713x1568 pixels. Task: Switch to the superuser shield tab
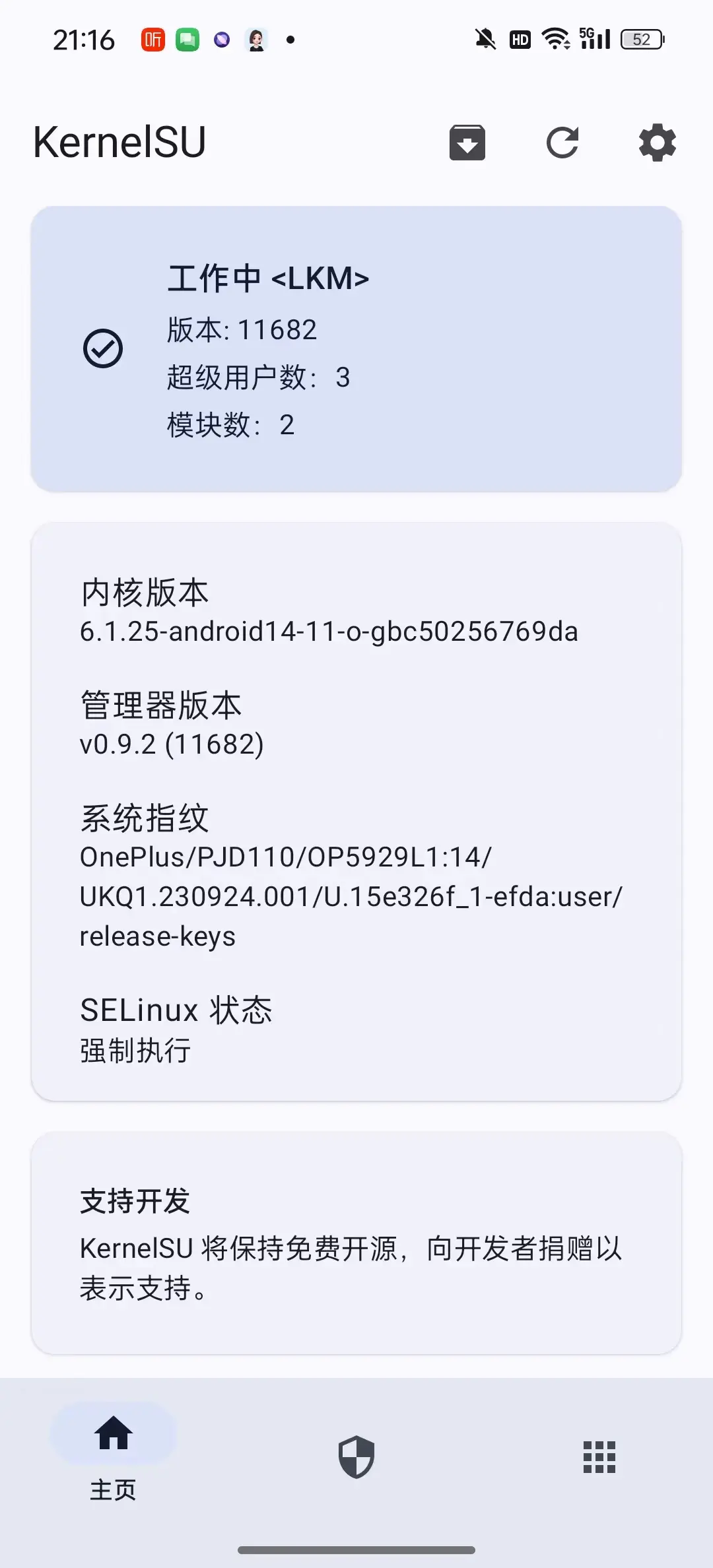click(356, 1456)
